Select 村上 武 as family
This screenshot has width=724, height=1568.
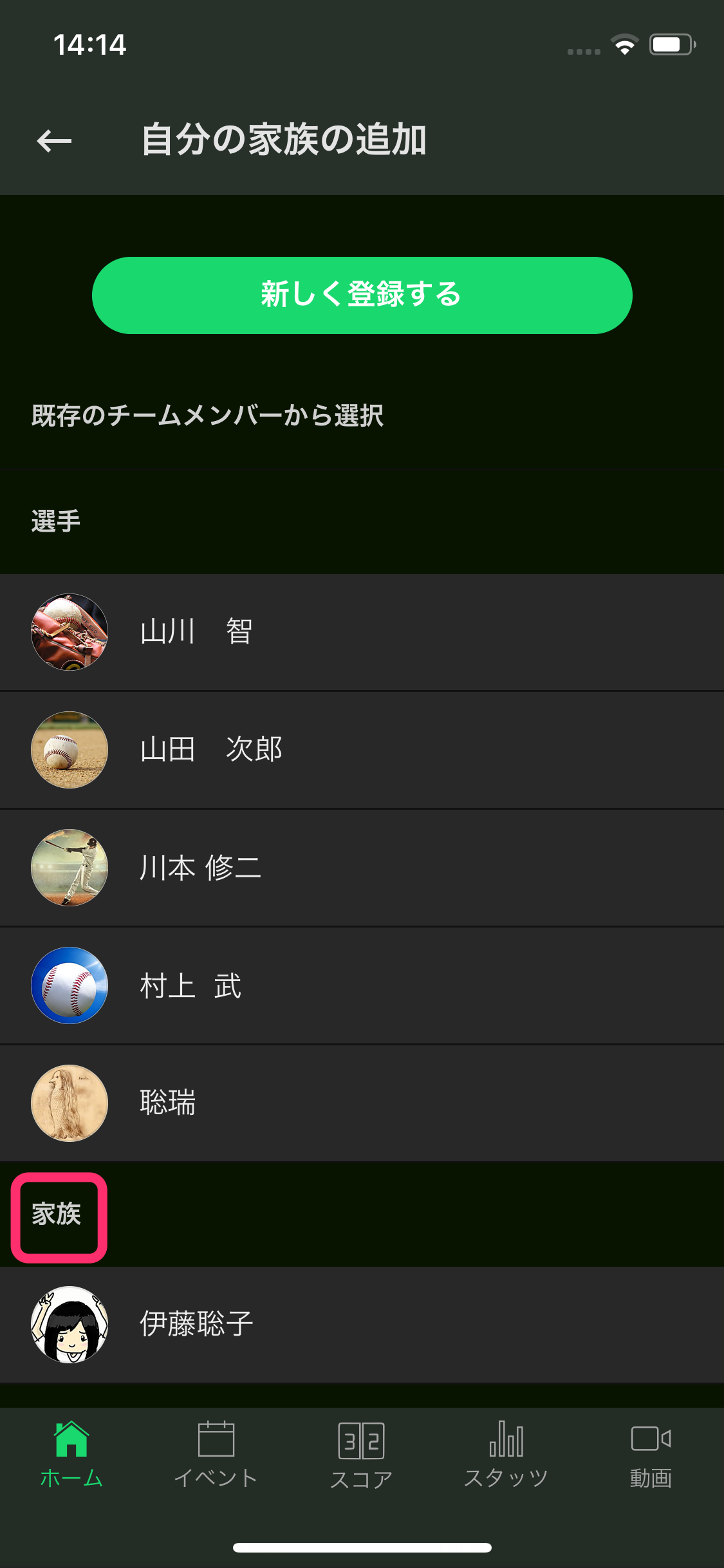click(362, 985)
